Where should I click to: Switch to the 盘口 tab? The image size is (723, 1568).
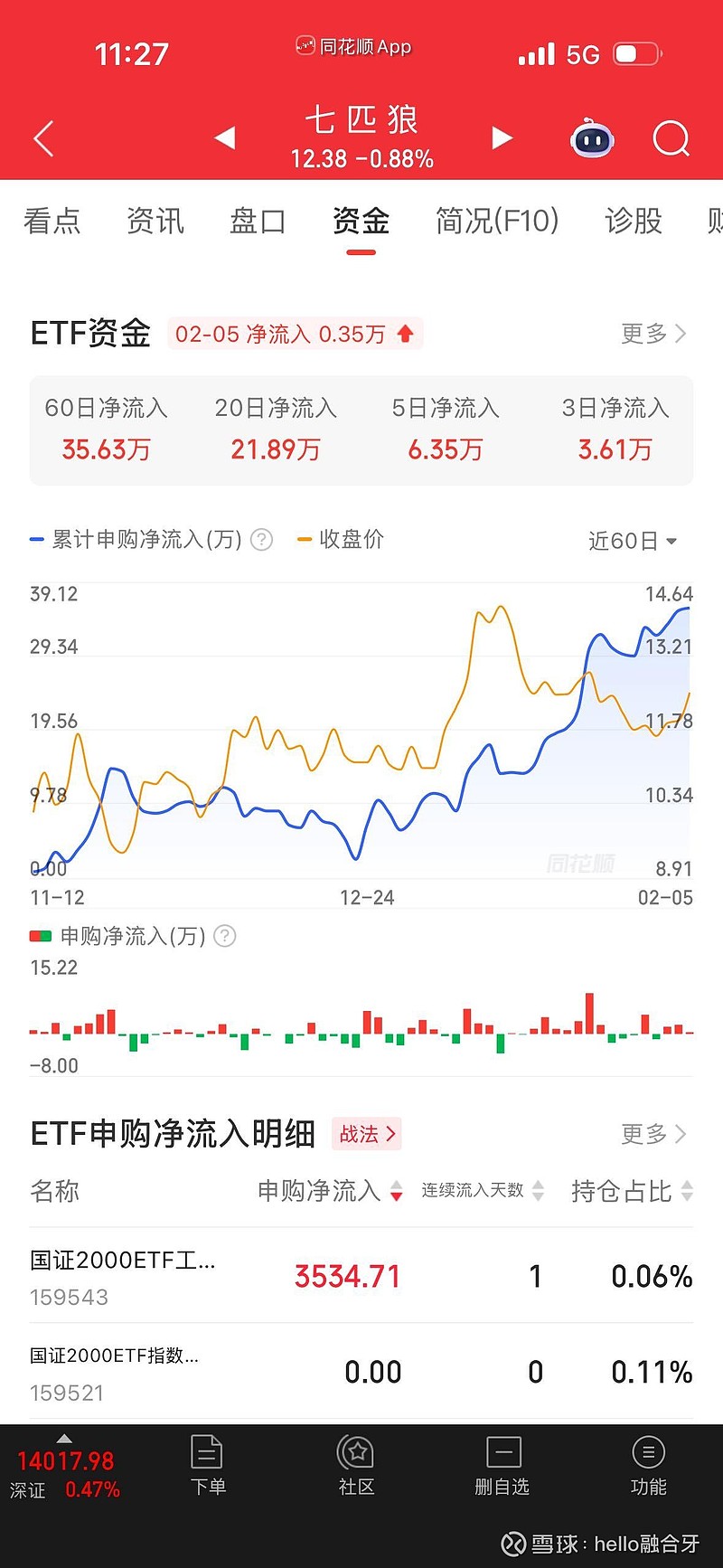[x=258, y=222]
